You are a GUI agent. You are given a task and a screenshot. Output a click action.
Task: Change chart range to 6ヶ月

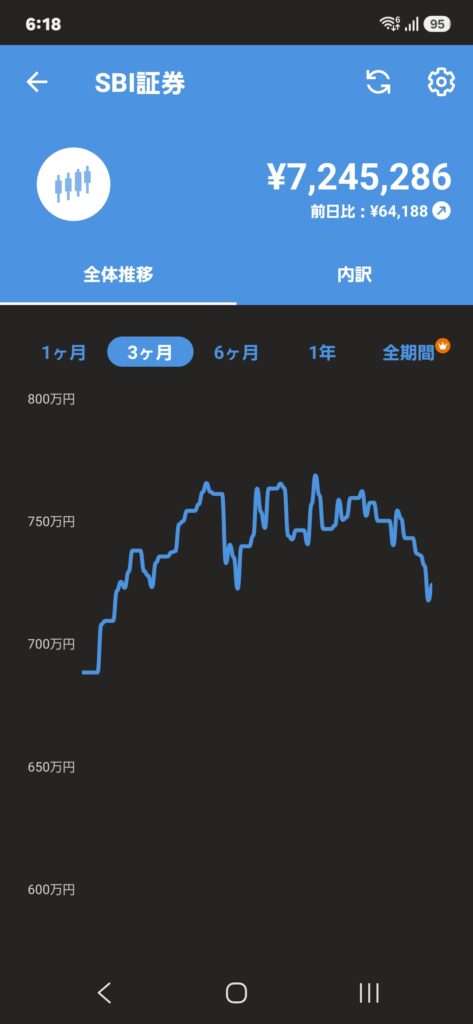[236, 353]
